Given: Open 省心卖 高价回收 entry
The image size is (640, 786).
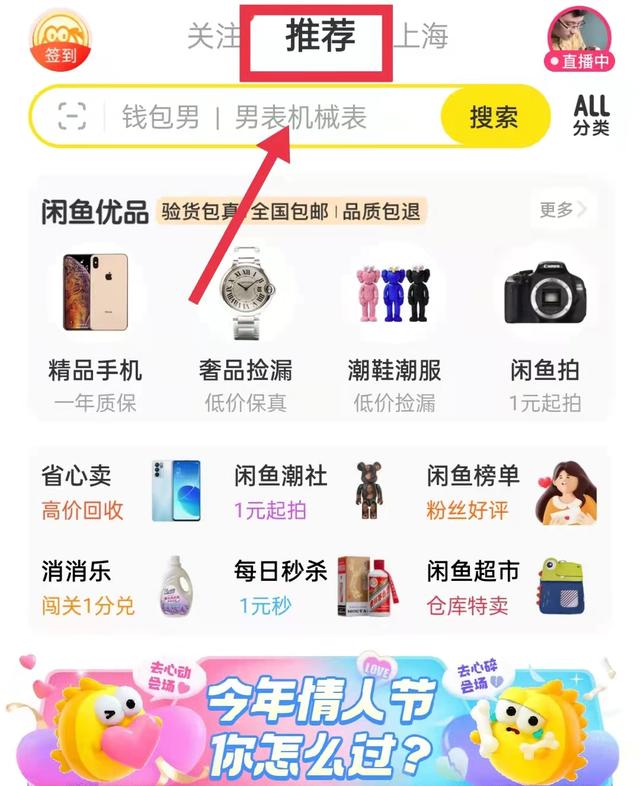Looking at the screenshot, I should [120, 492].
